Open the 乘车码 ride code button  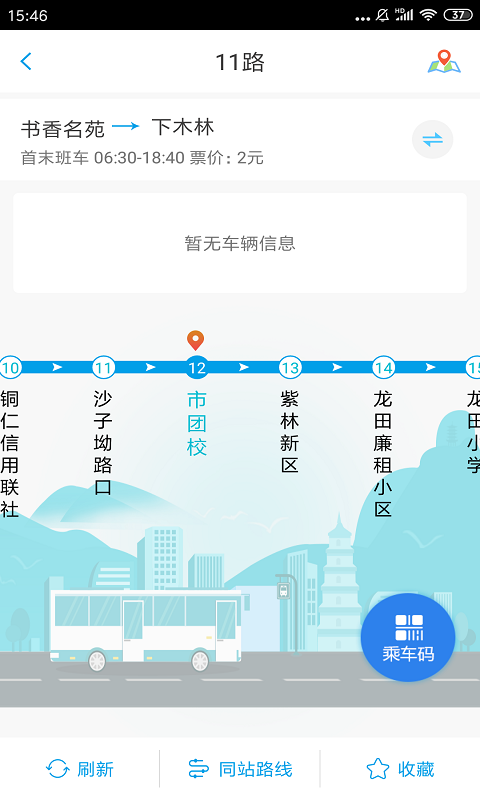pos(408,637)
